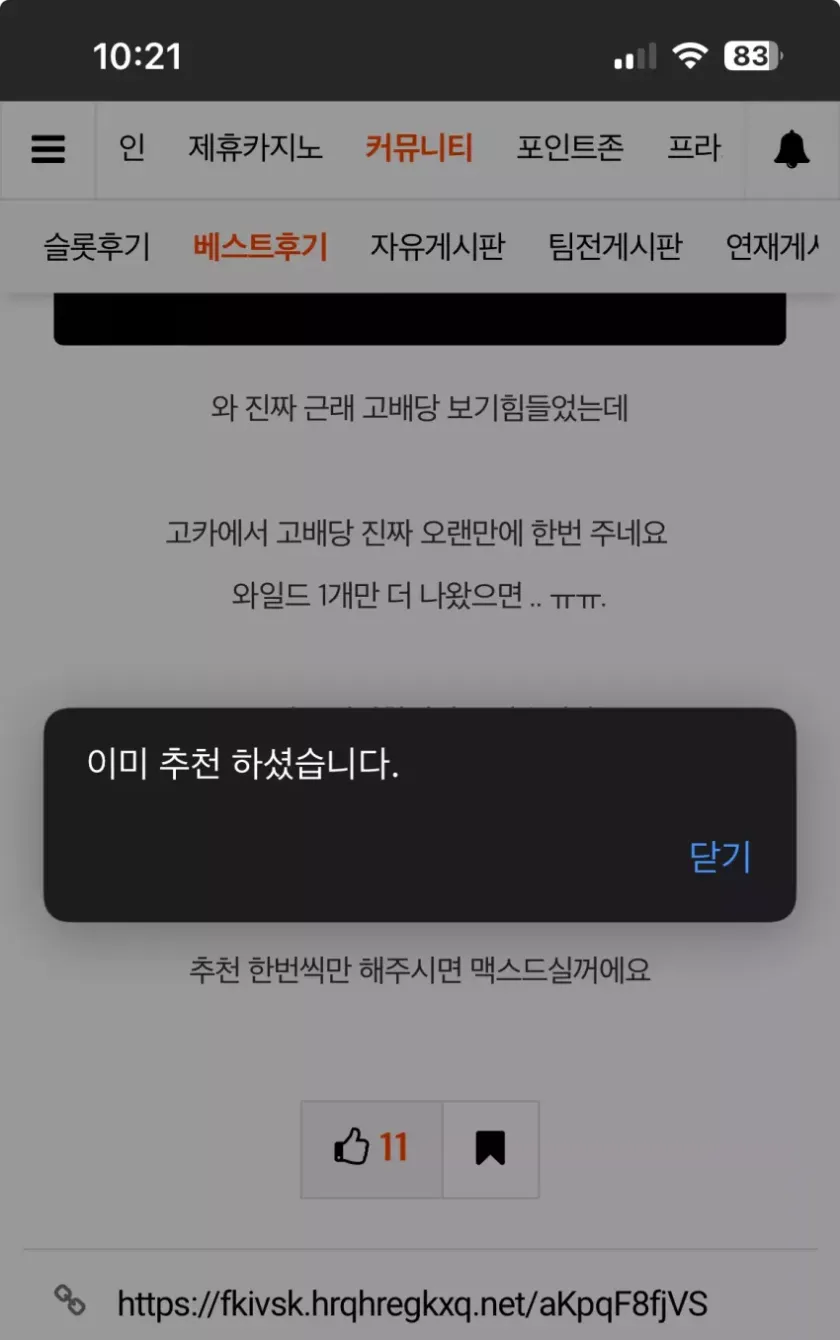
Task: Switch to the 제휴카지노 tab
Action: [x=255, y=149]
